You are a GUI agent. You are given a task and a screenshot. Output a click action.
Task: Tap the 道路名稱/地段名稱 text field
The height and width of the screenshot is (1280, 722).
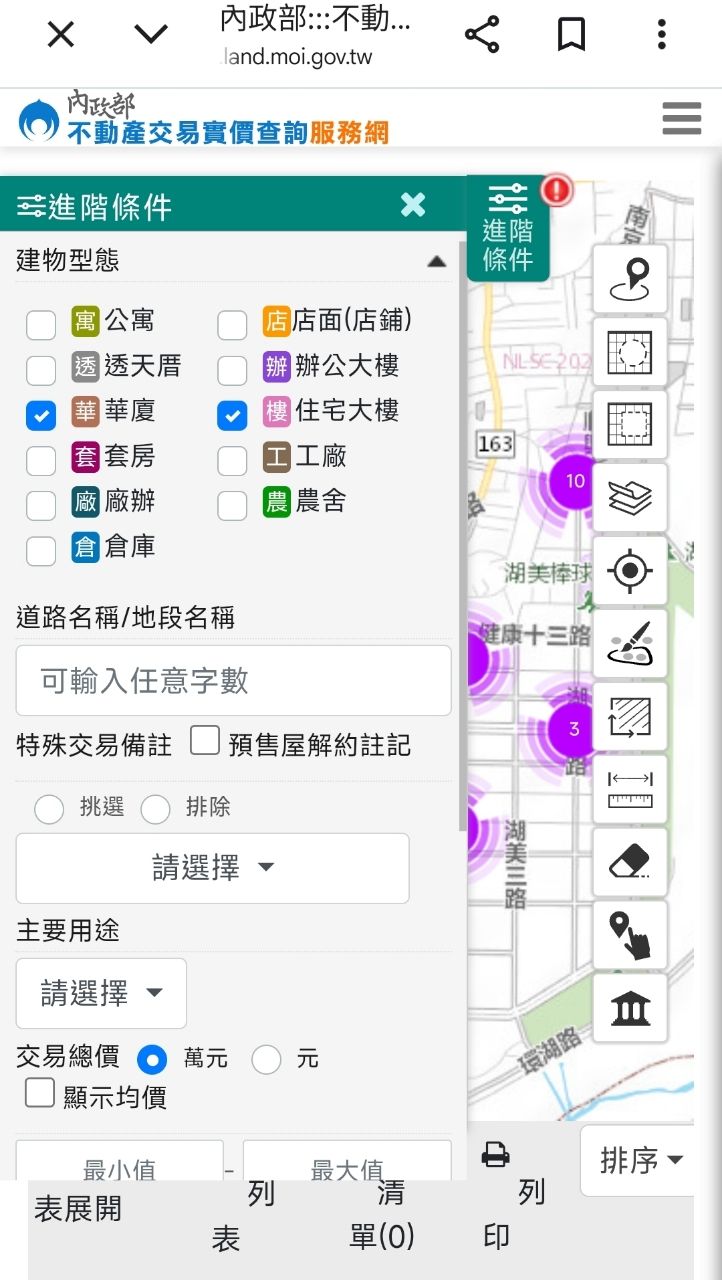pyautogui.click(x=234, y=681)
